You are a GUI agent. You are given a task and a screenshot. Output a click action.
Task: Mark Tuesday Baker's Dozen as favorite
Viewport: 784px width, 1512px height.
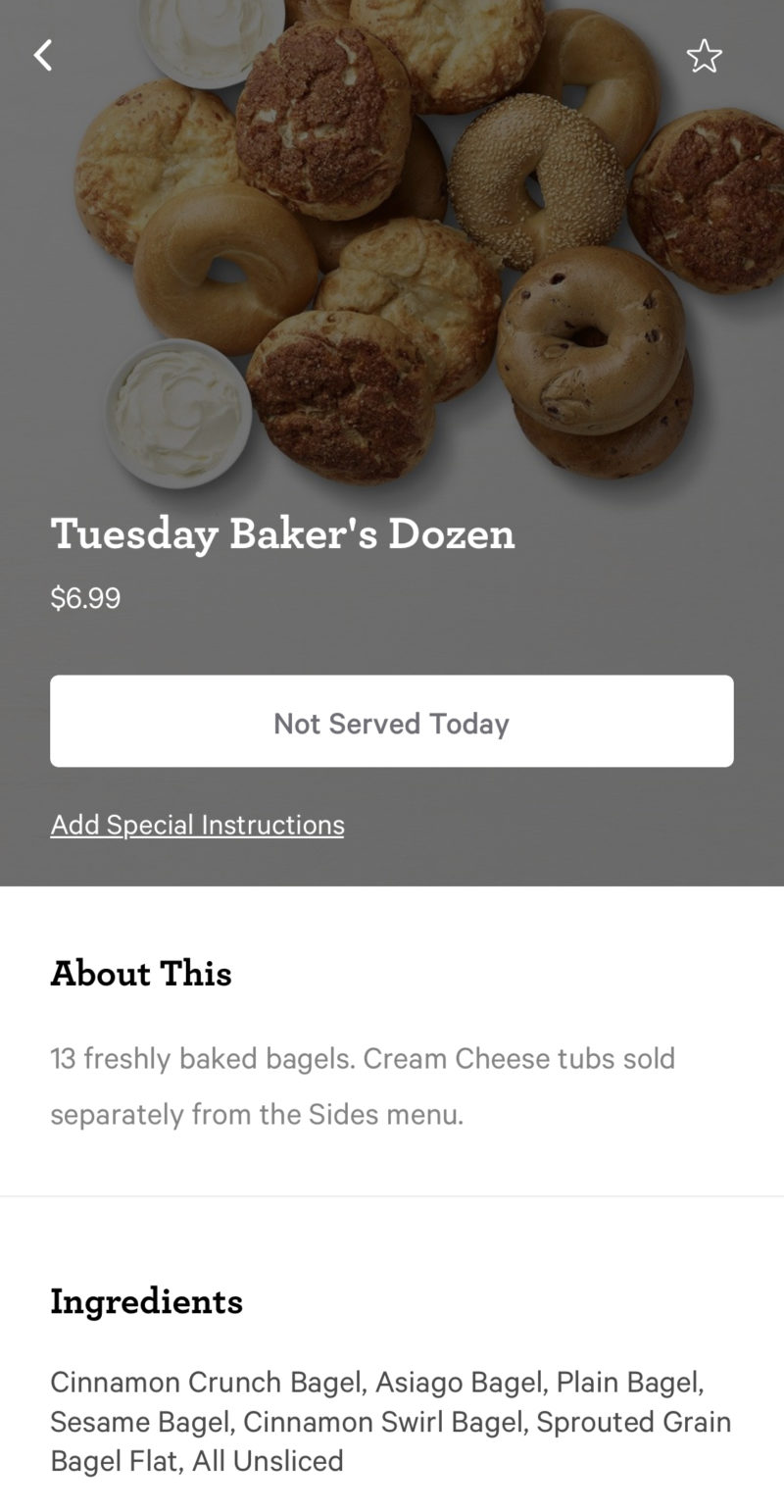point(704,56)
